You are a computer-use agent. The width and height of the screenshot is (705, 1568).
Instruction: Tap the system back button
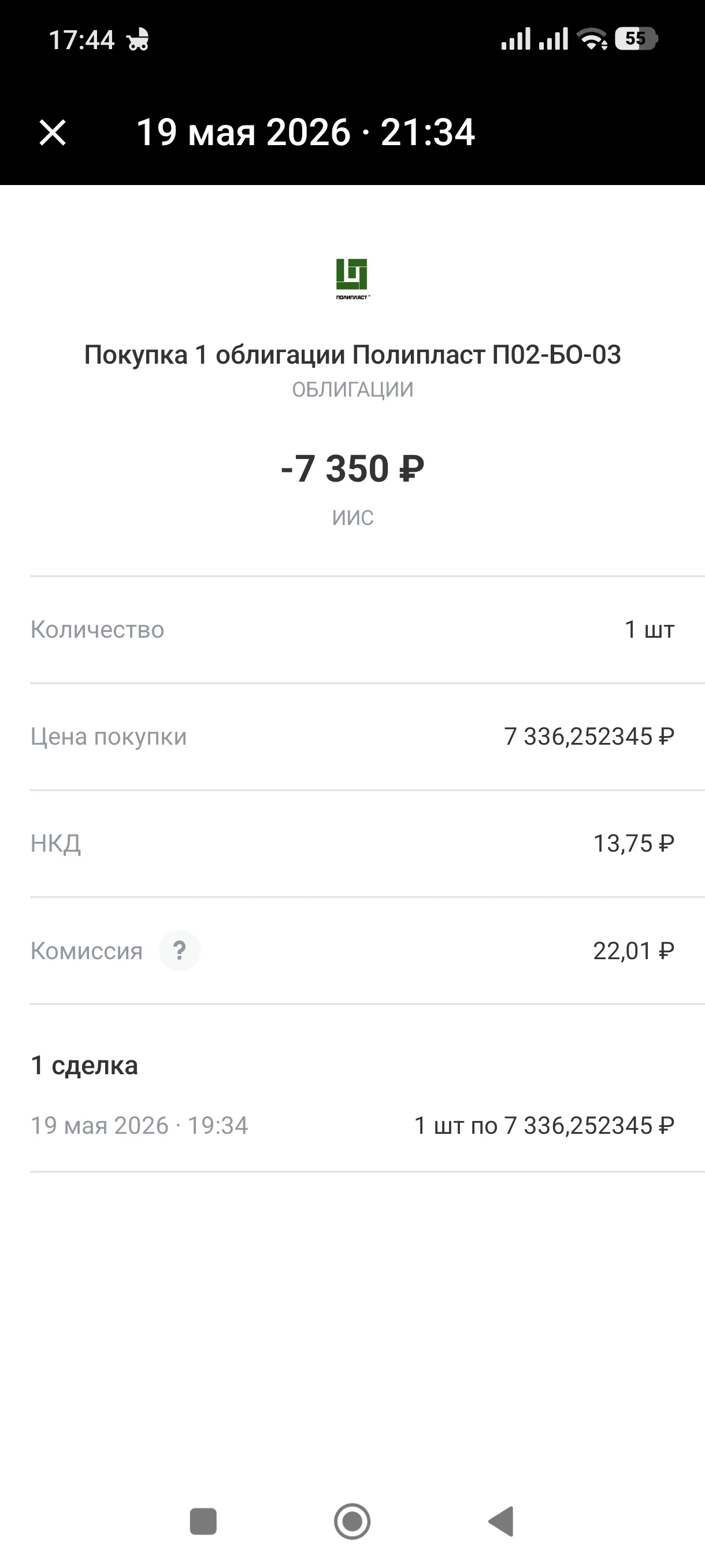(502, 1521)
